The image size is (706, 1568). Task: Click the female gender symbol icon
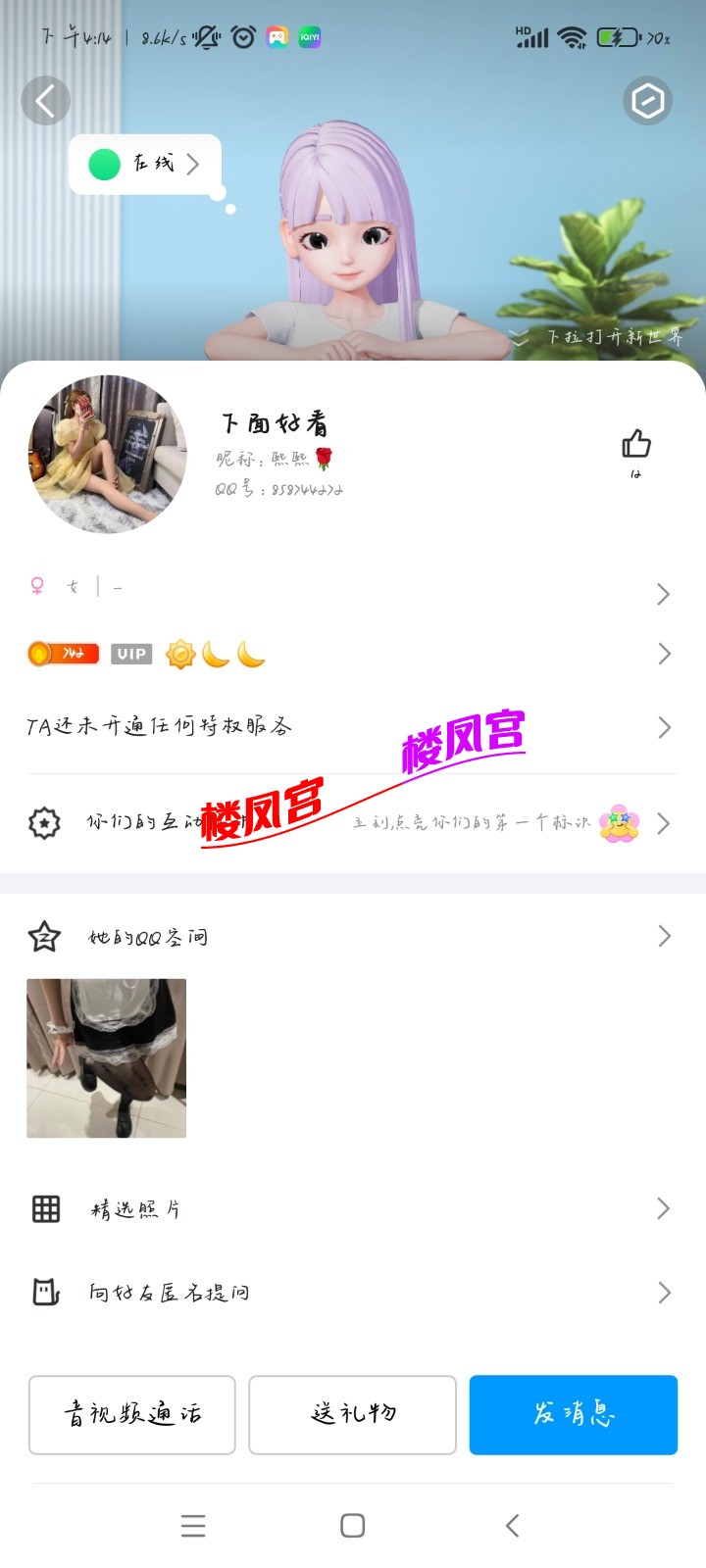pyautogui.click(x=37, y=585)
